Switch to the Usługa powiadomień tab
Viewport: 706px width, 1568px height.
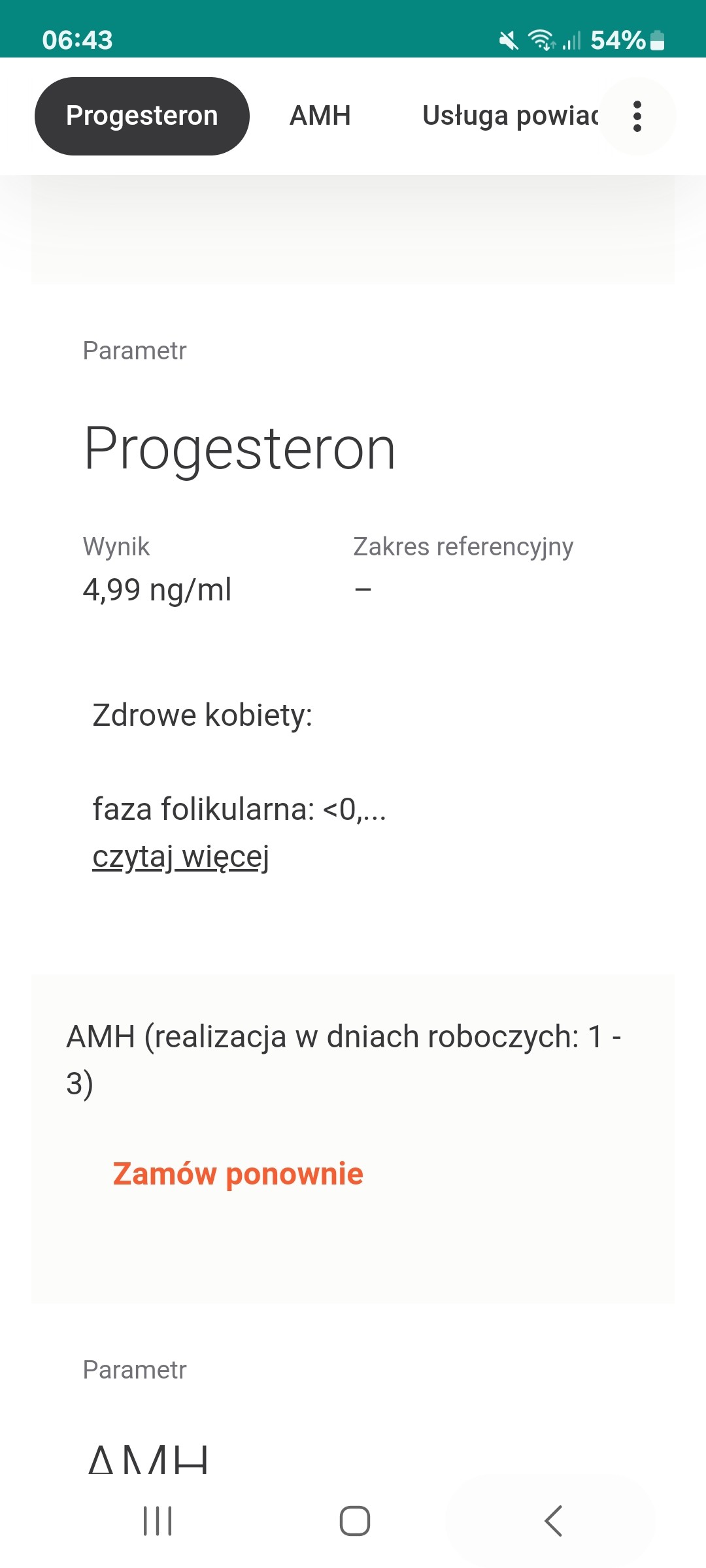click(510, 116)
